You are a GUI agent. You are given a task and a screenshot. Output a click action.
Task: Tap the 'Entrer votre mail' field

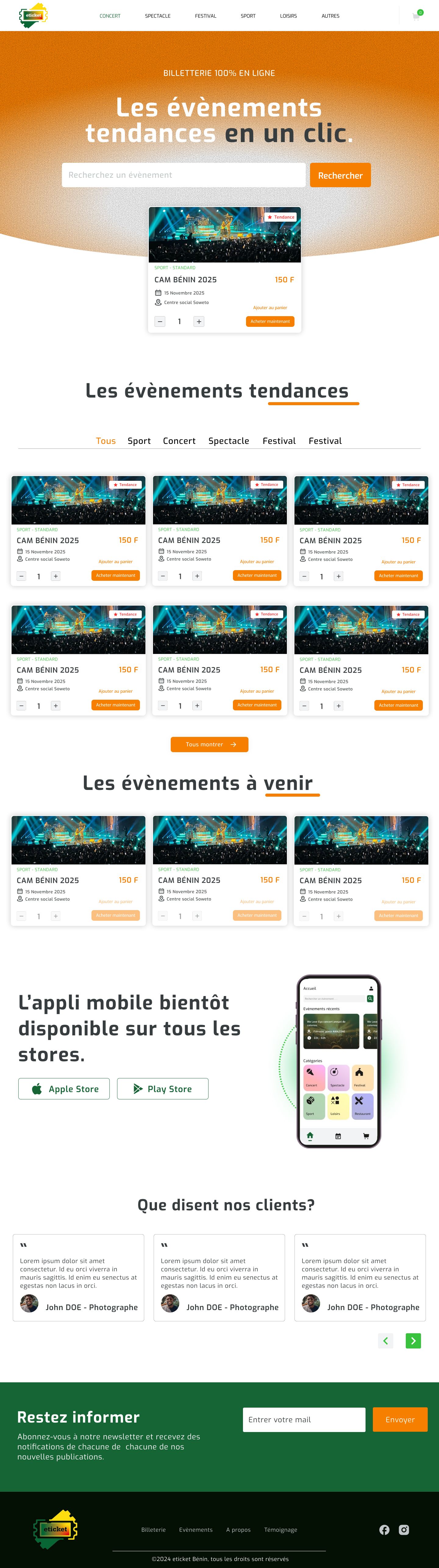(304, 1420)
